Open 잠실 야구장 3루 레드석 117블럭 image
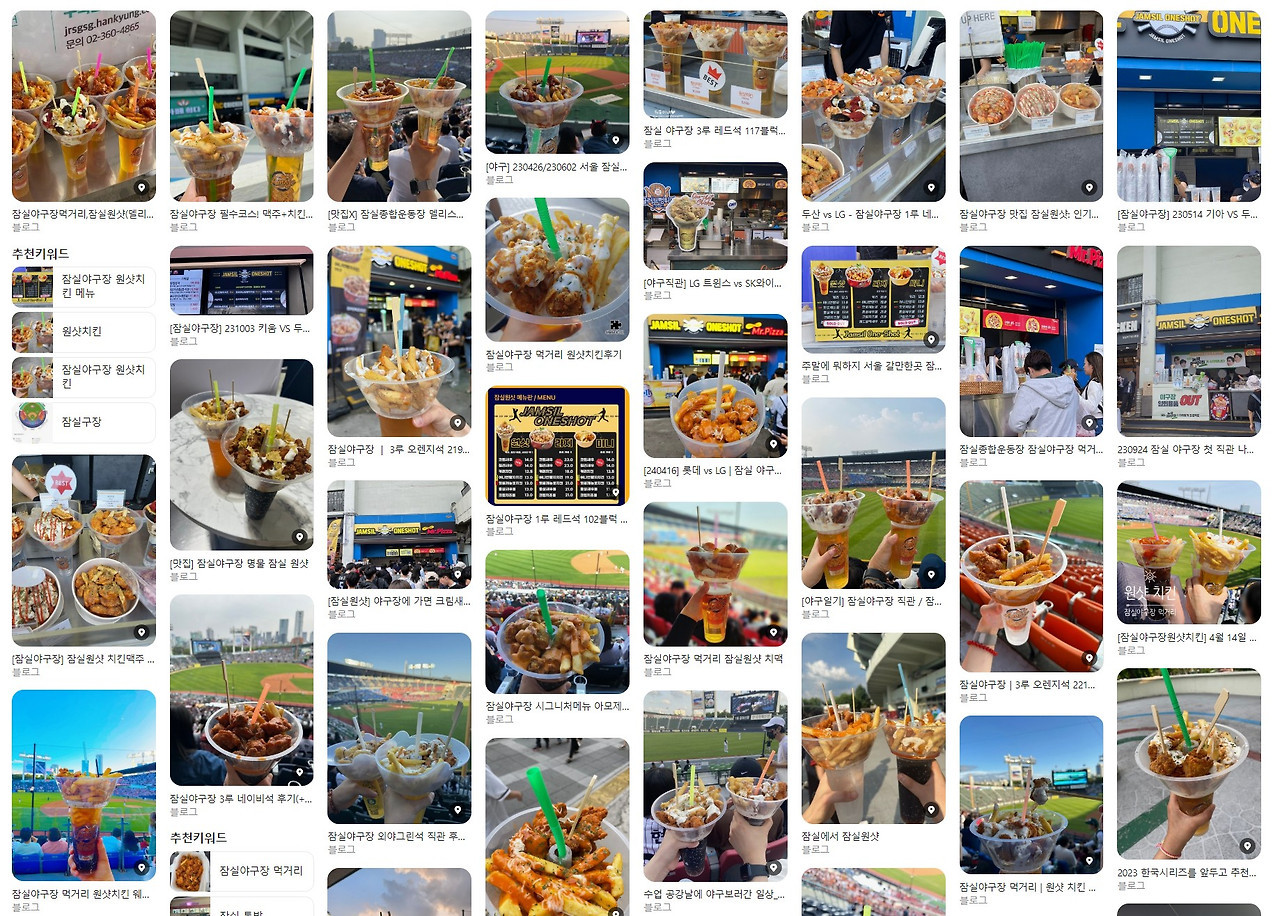1280x916 pixels. pos(715,64)
